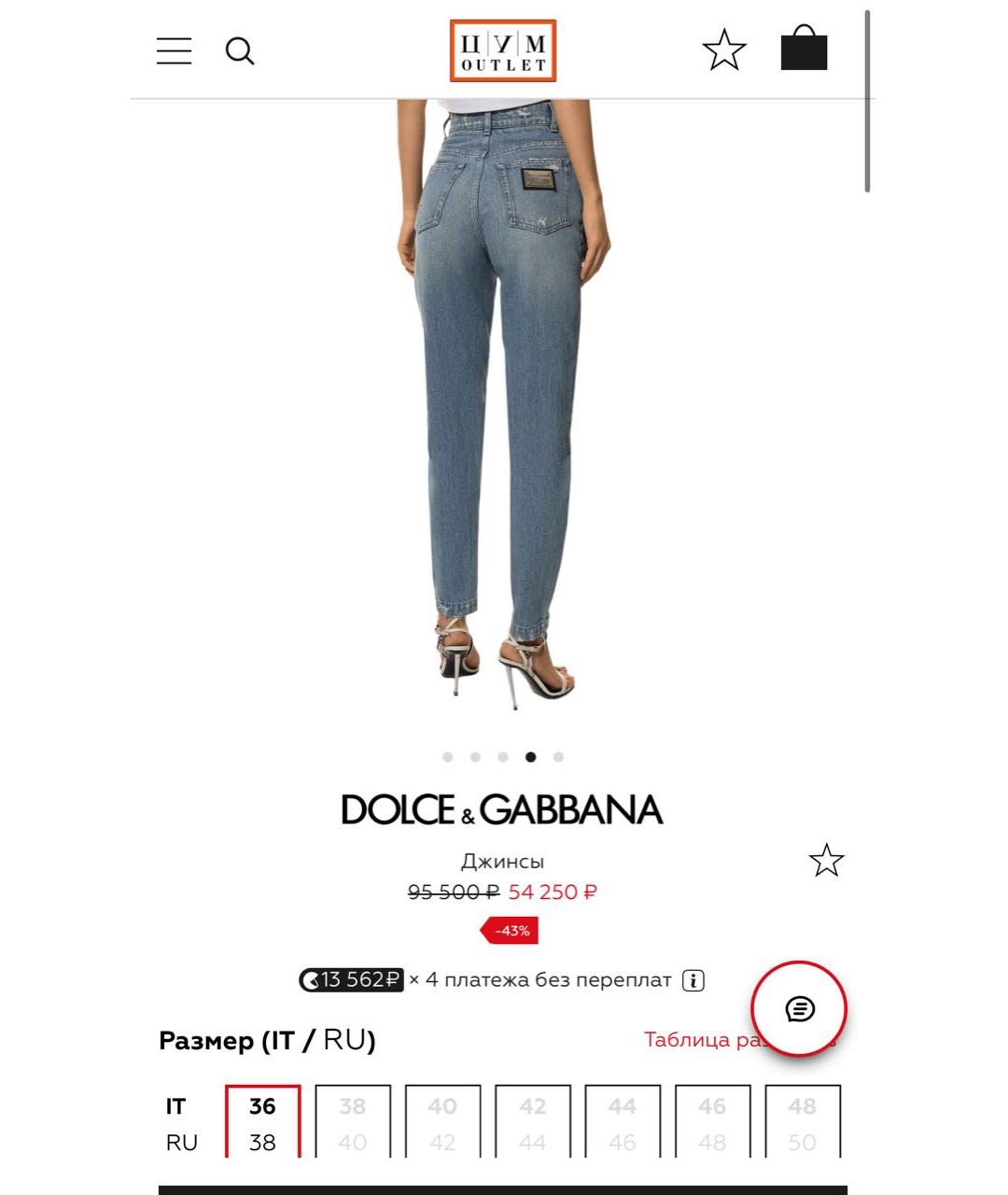Image resolution: width=1008 pixels, height=1195 pixels.
Task: Switch size scale to RU
Action: tap(349, 1040)
